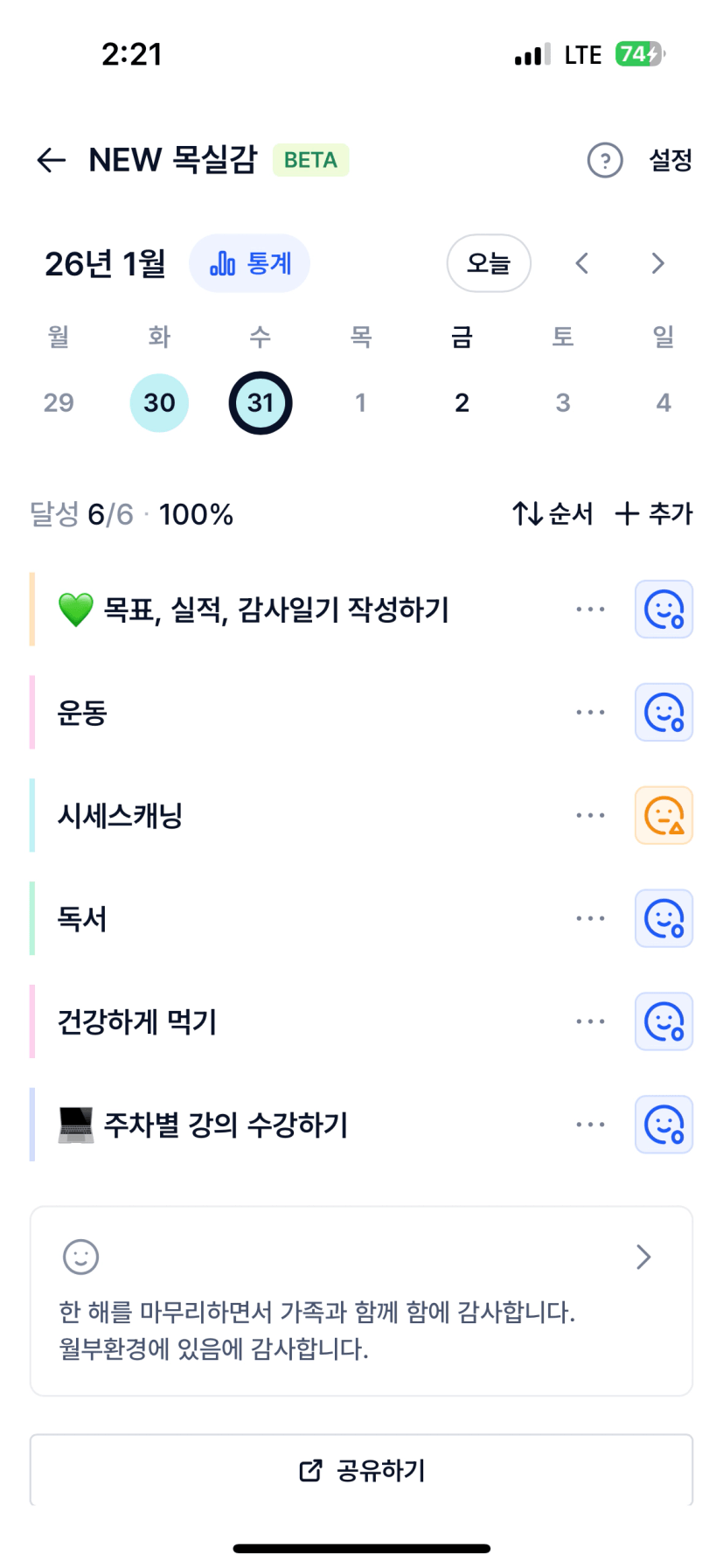The image size is (723, 1568).
Task: Go to the previous week
Action: 582,263
